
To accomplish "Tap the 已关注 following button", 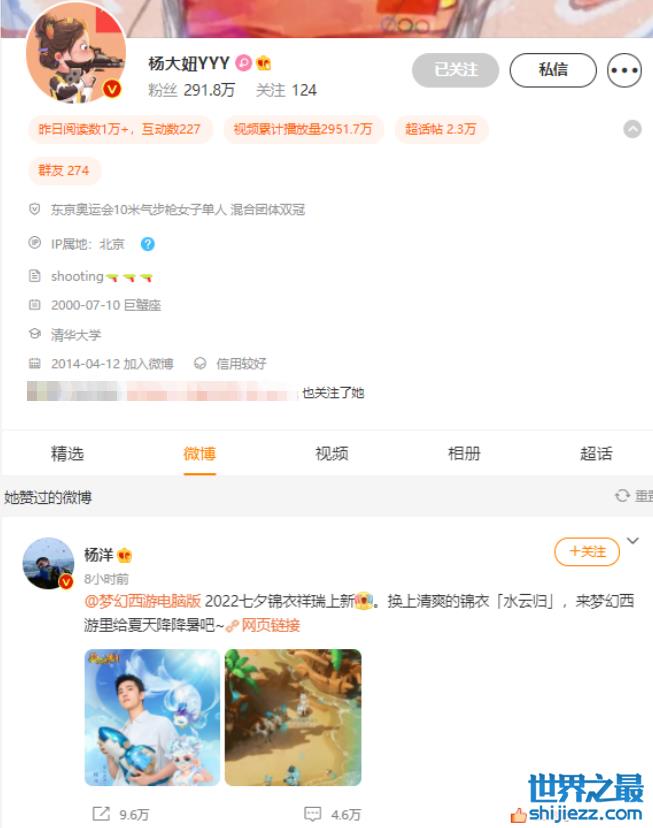I will tap(455, 70).
